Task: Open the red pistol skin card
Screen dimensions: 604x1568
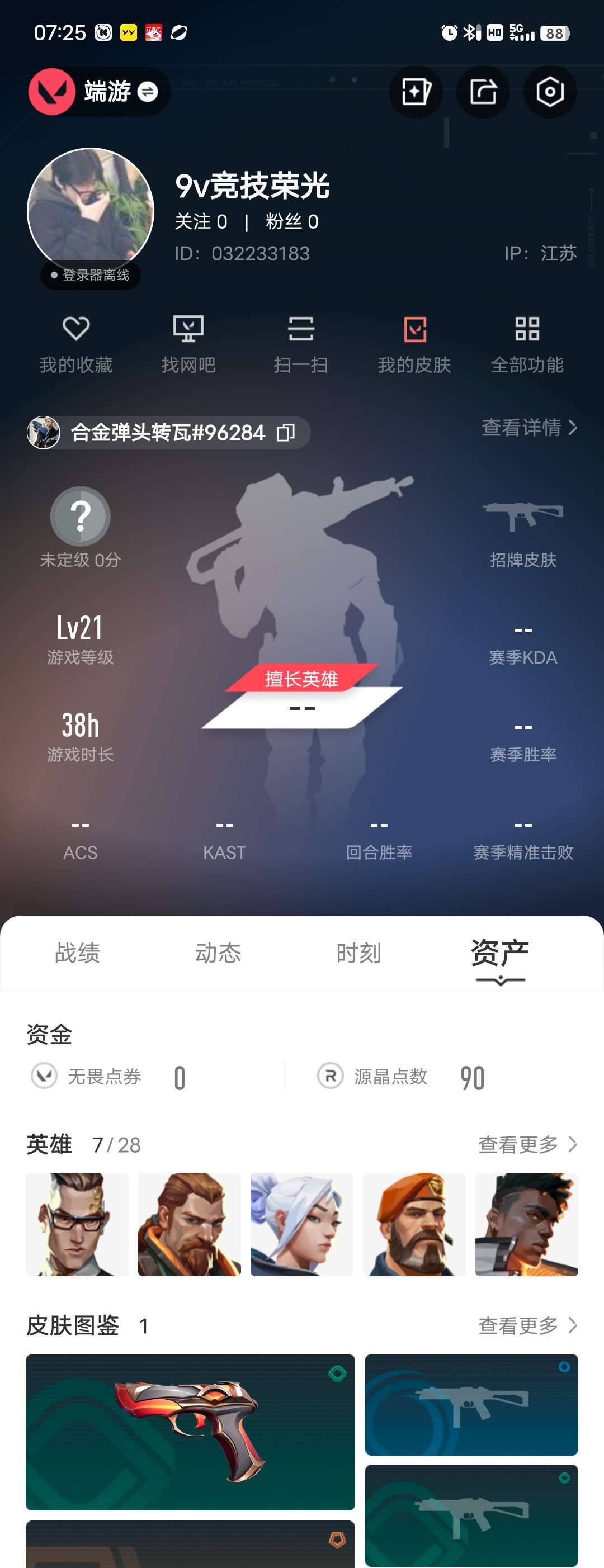Action: click(190, 1431)
